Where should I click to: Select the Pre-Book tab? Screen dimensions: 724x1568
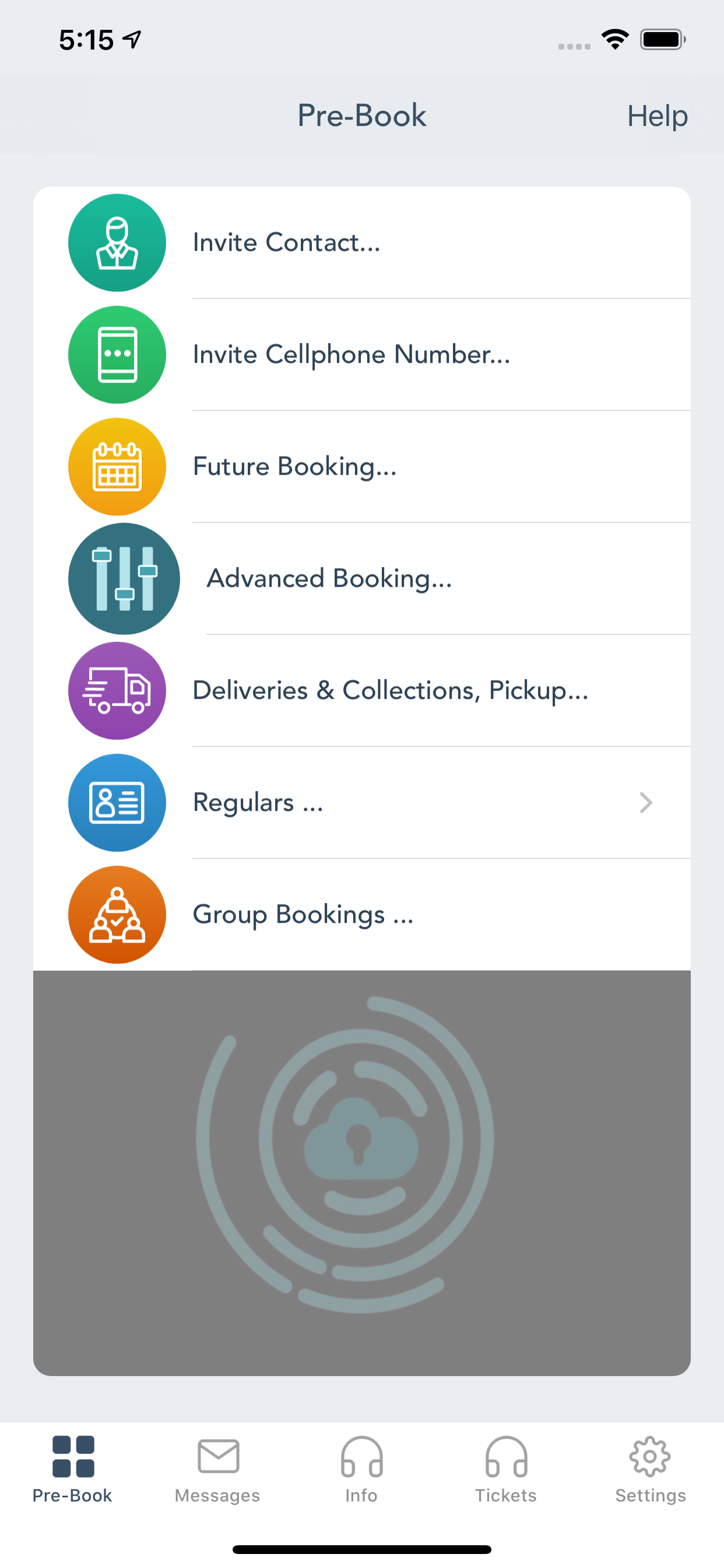72,1469
